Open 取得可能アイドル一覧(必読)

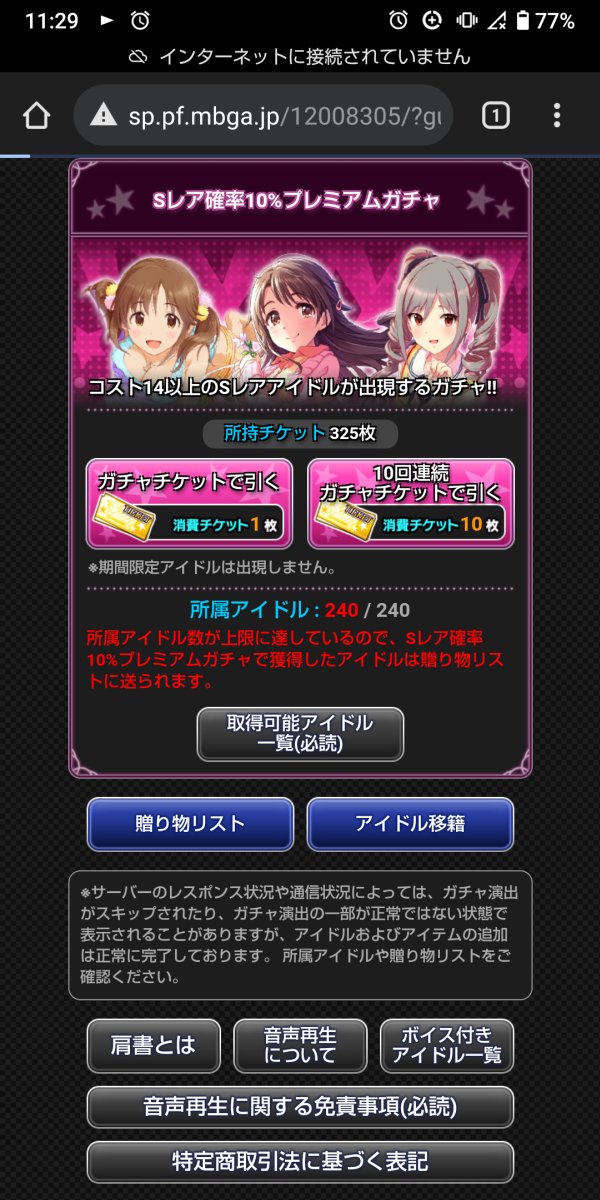[x=300, y=734]
